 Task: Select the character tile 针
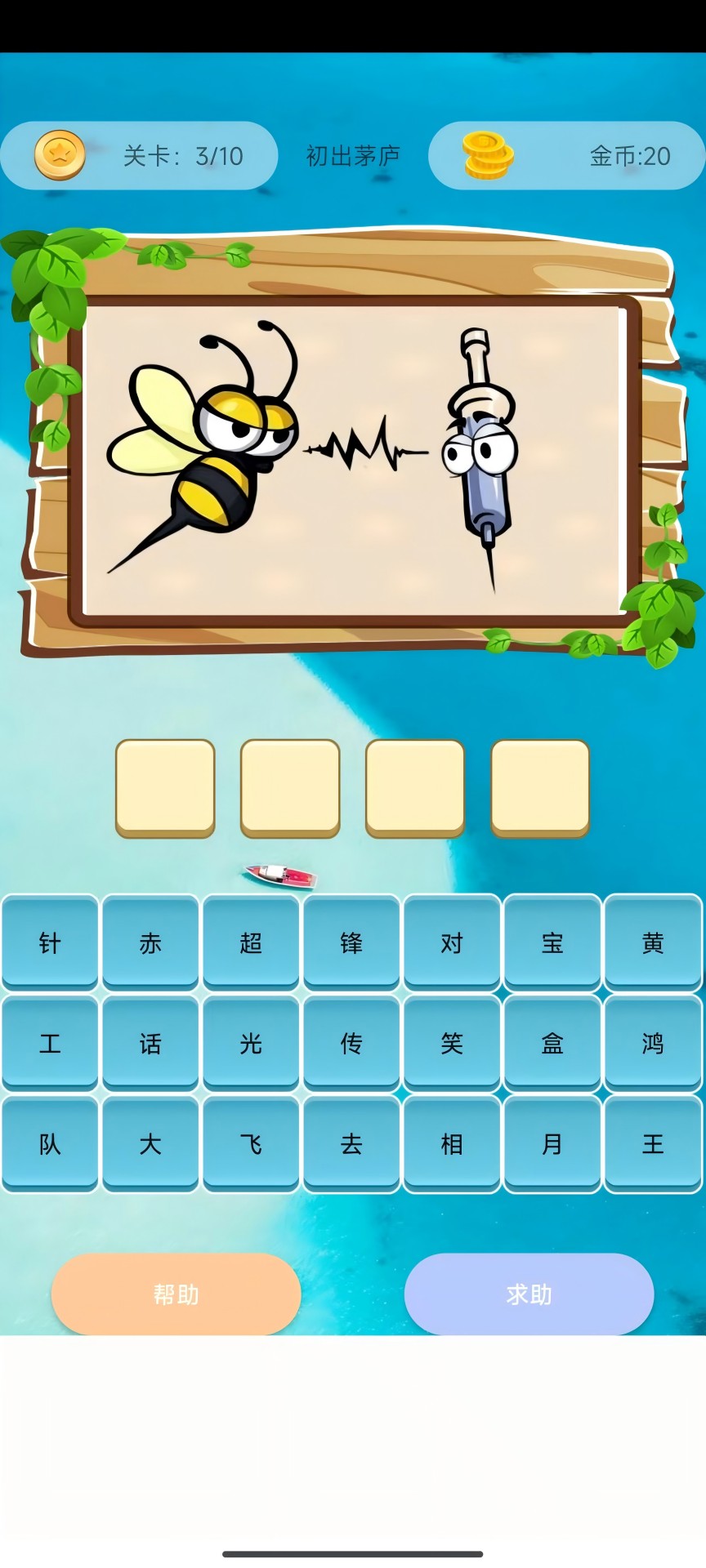pyautogui.click(x=50, y=942)
